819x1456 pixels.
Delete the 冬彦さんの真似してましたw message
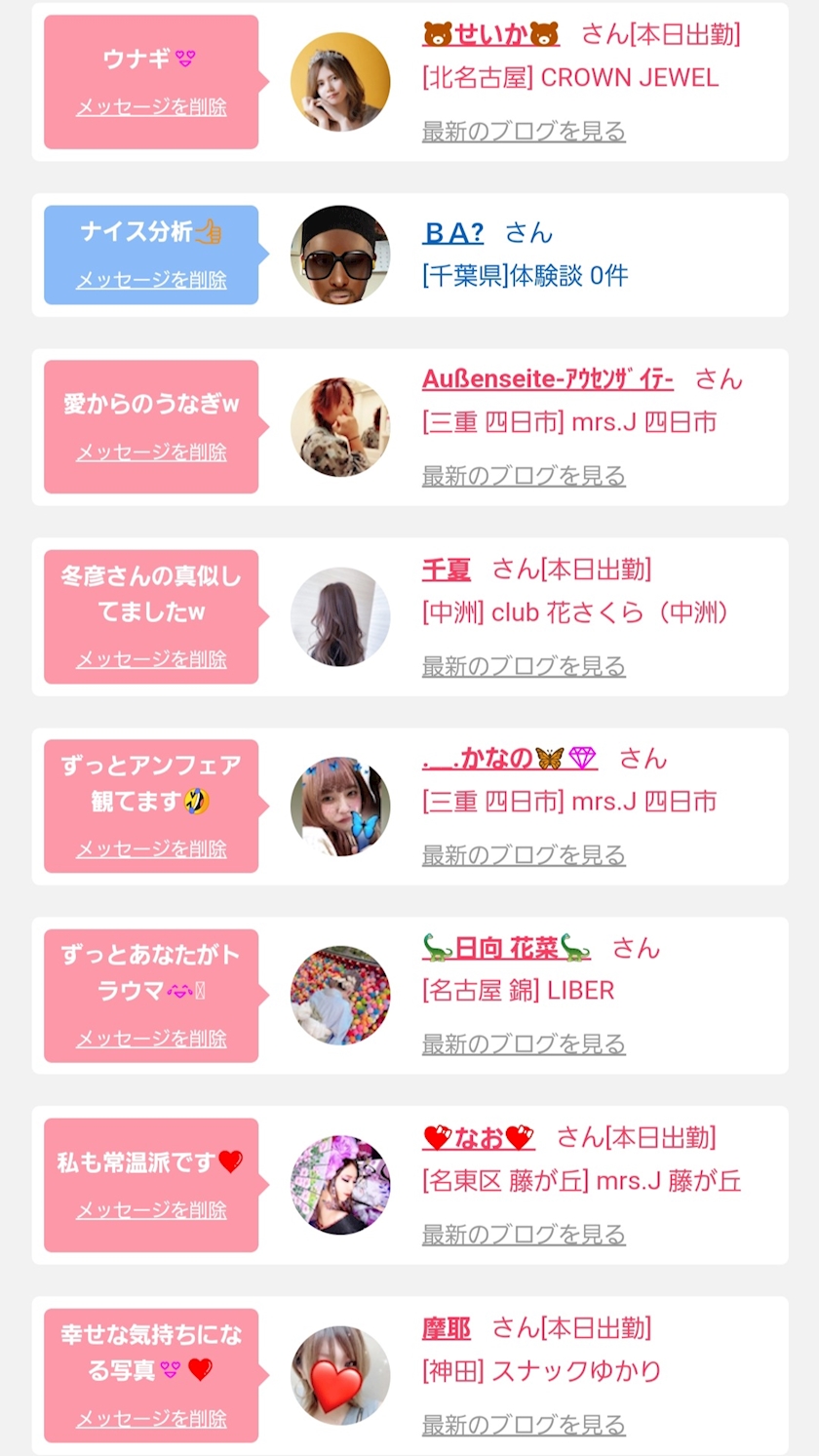click(x=151, y=659)
